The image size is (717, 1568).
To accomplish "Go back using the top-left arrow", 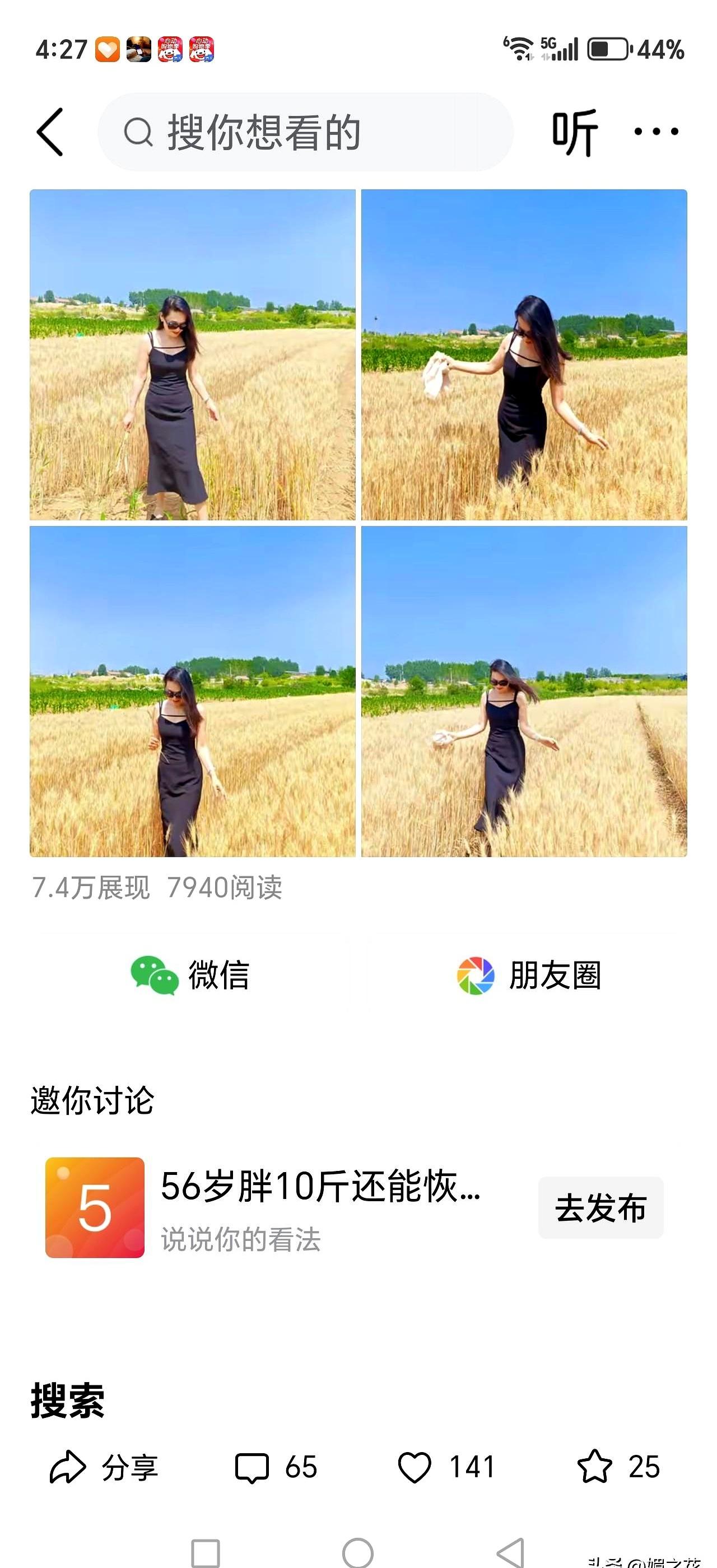I will click(50, 132).
